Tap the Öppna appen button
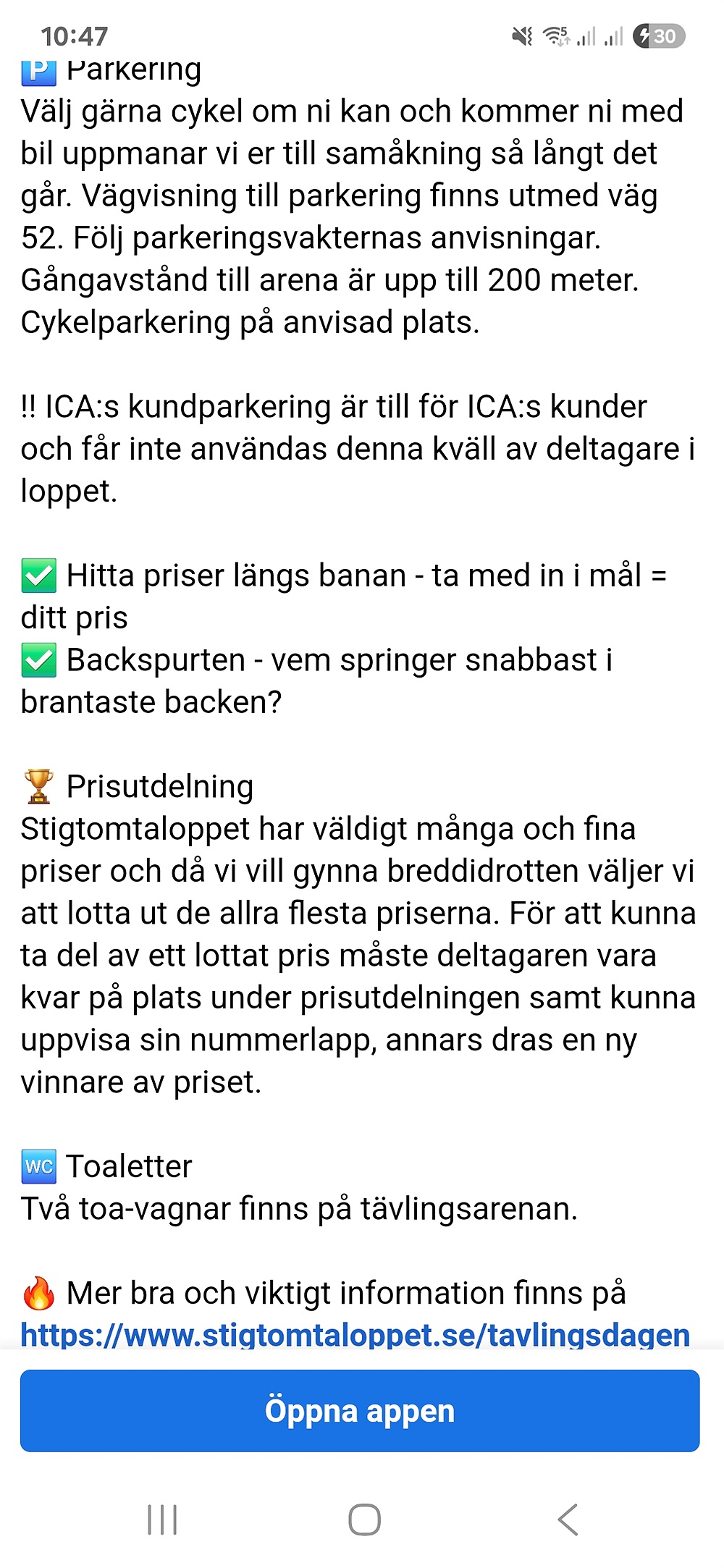The width and height of the screenshot is (724, 1568). pyautogui.click(x=360, y=1411)
